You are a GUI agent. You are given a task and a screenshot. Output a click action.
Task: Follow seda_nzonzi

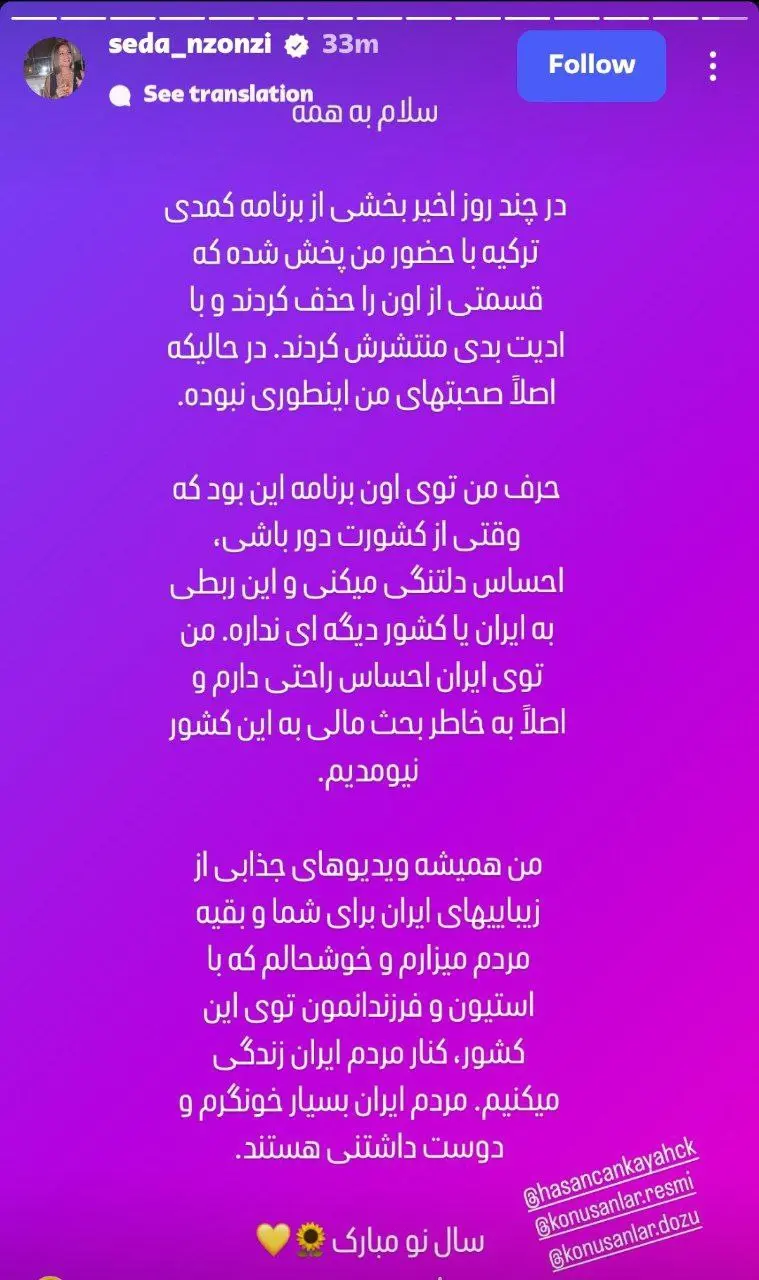coord(591,65)
